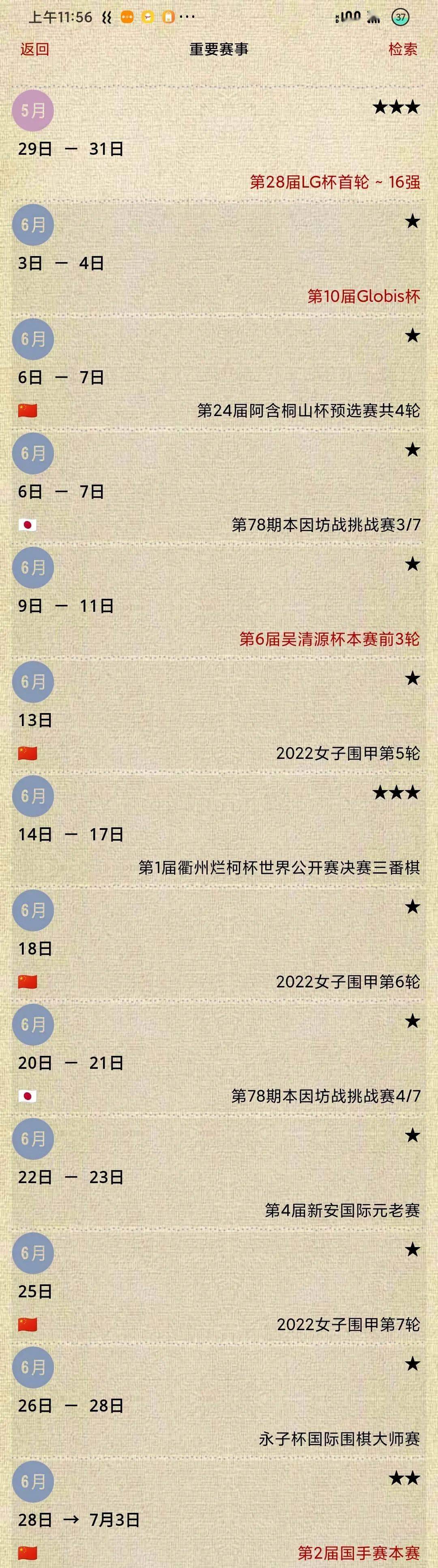Image resolution: width=438 pixels, height=1568 pixels.
Task: Select 第24届阿含桐山杯预选赛共4轮
Action: click(308, 410)
